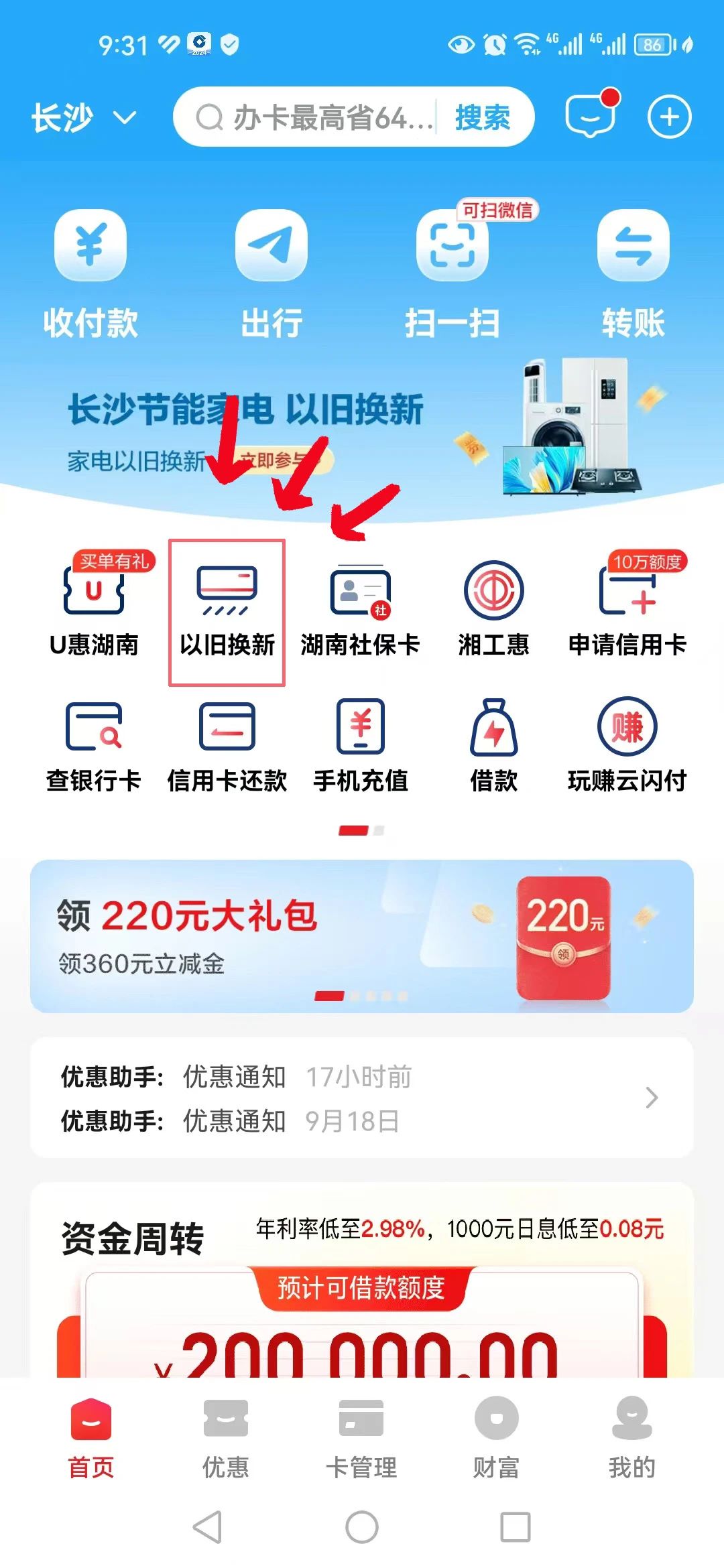
Task: Open the 领220元大礼包 banner
Action: pos(362,935)
